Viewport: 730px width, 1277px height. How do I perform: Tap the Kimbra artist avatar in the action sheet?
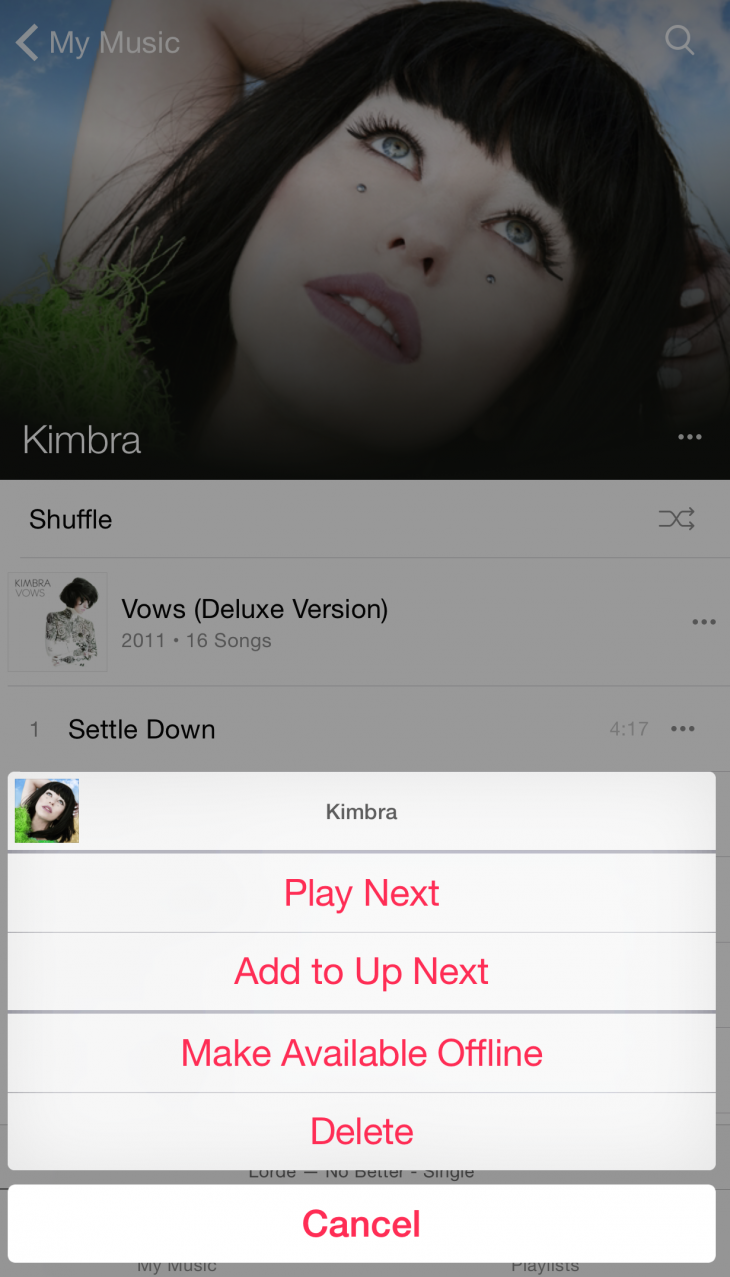[x=46, y=811]
